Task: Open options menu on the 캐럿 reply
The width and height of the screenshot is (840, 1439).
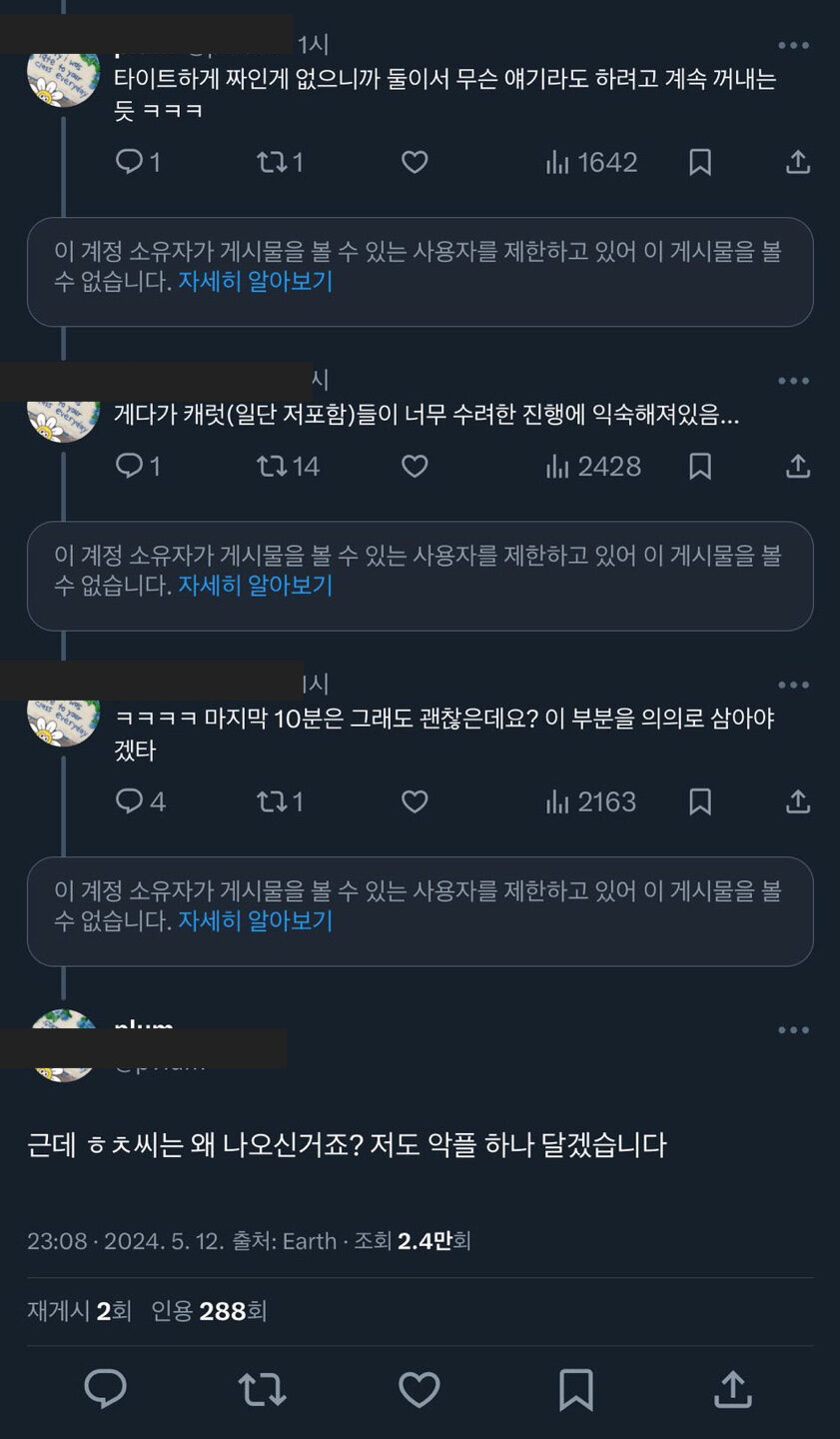Action: 793,380
